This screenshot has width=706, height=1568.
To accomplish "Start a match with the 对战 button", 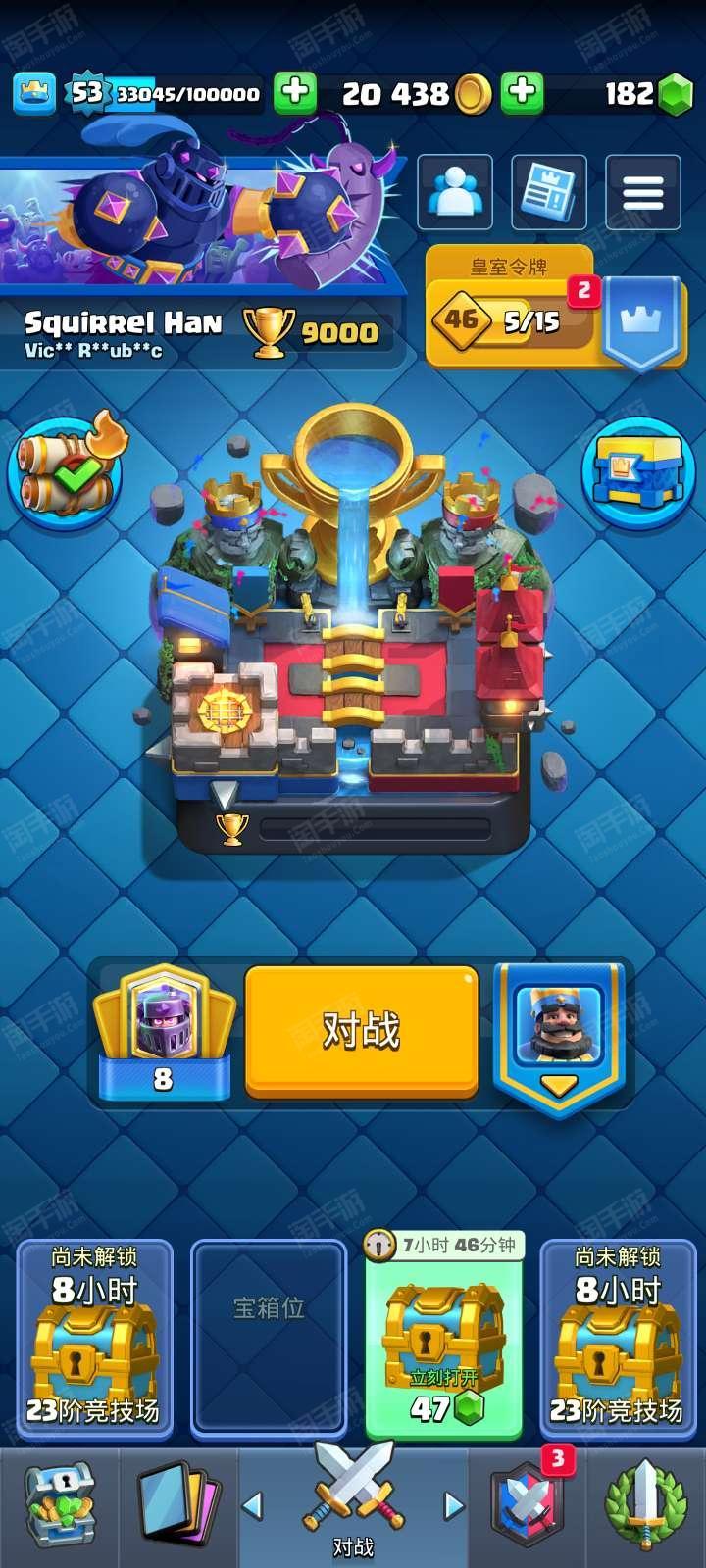I will (361, 1031).
